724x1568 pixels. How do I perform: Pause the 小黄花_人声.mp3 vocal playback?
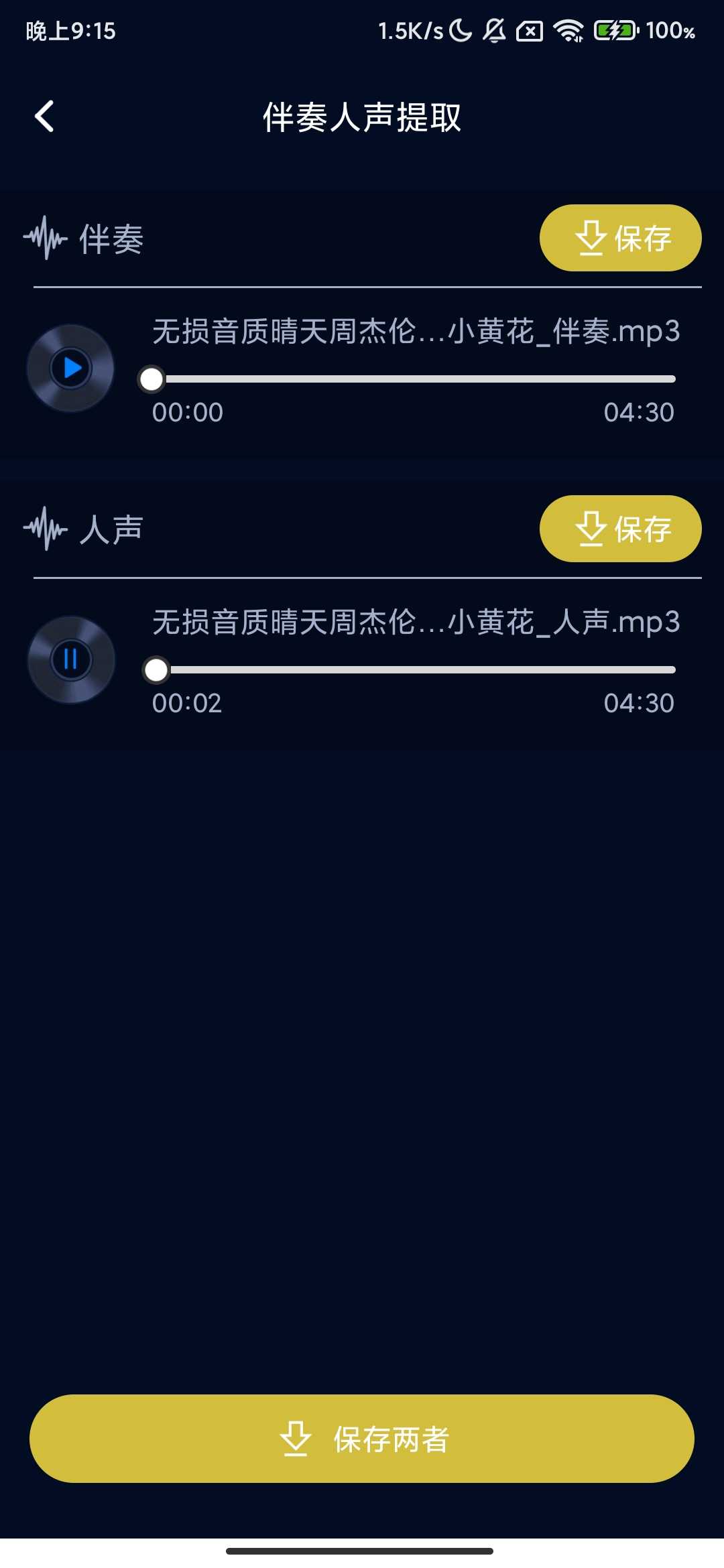[x=70, y=659]
